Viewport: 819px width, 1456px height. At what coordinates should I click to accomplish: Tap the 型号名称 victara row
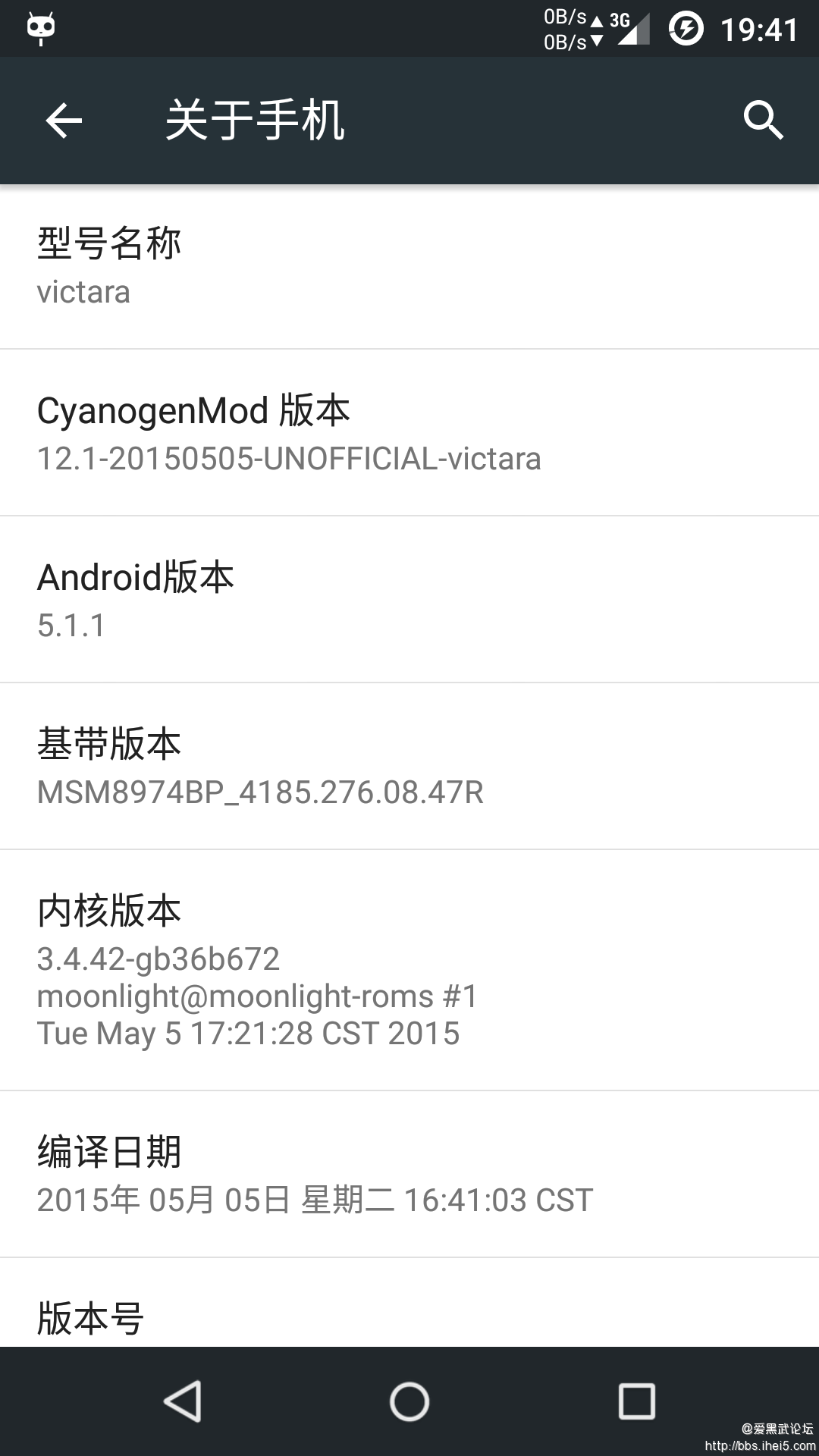pos(409,267)
